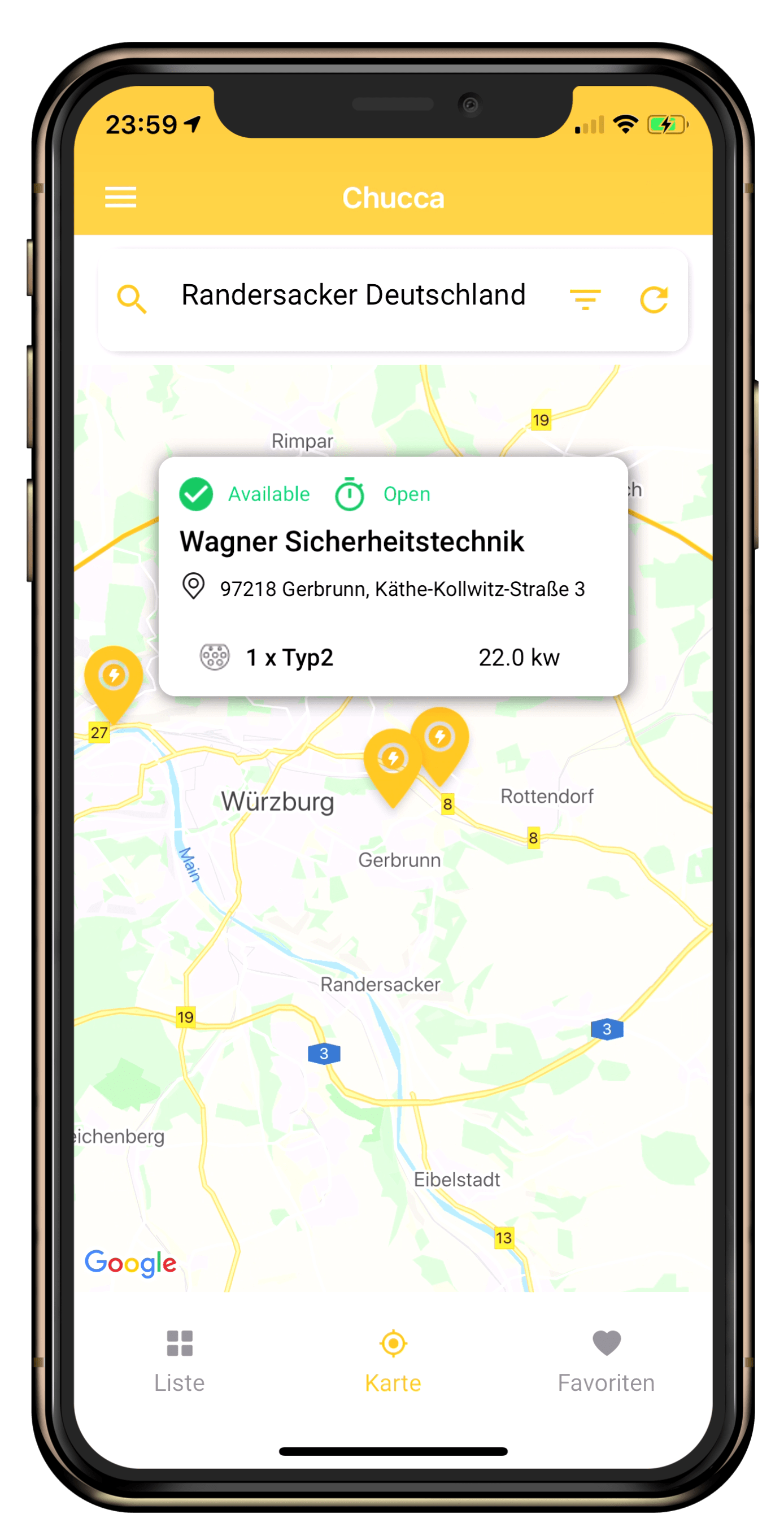The height and width of the screenshot is (1540, 784).
Task: Edit the Randersacker Deutschland search field
Action: click(352, 295)
